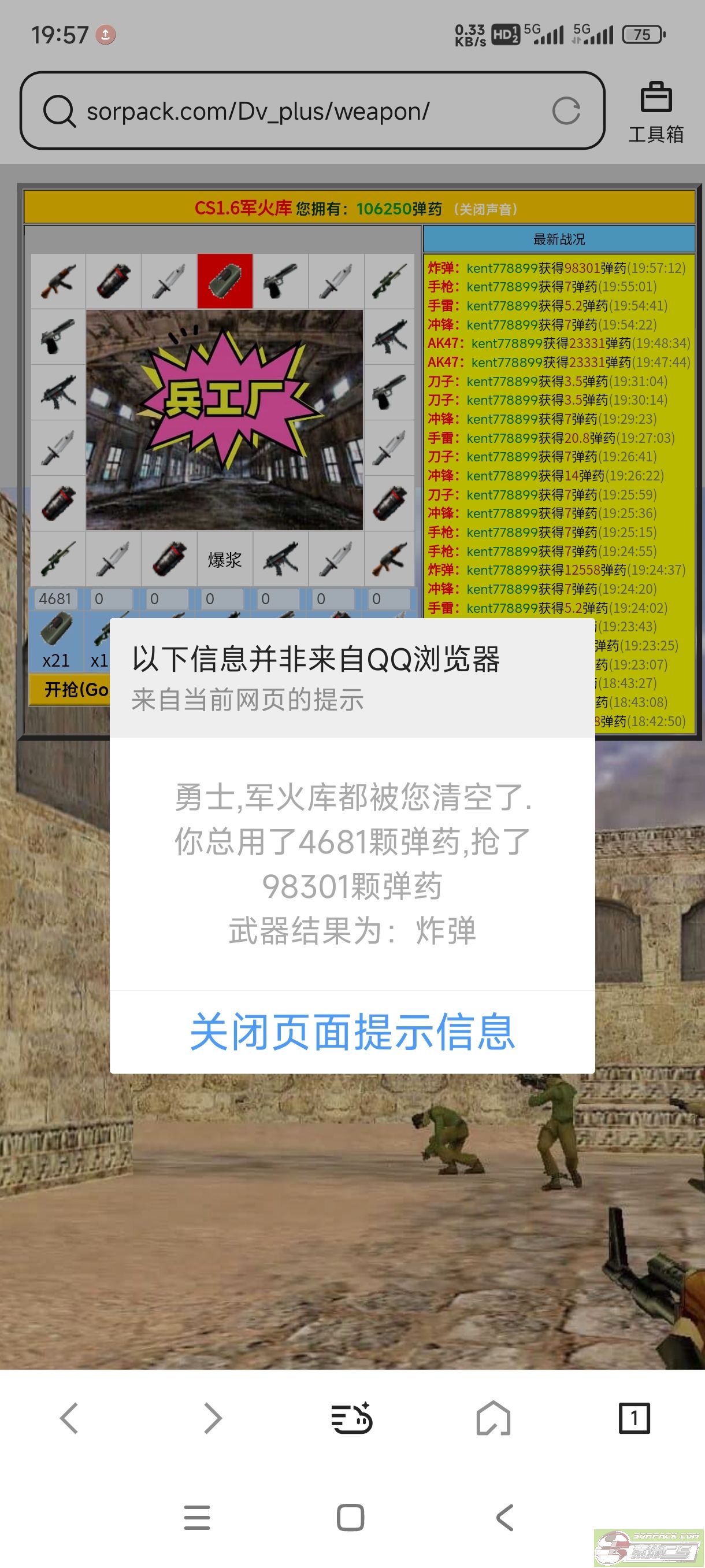
Task: Tap the system home button
Action: point(351,1518)
